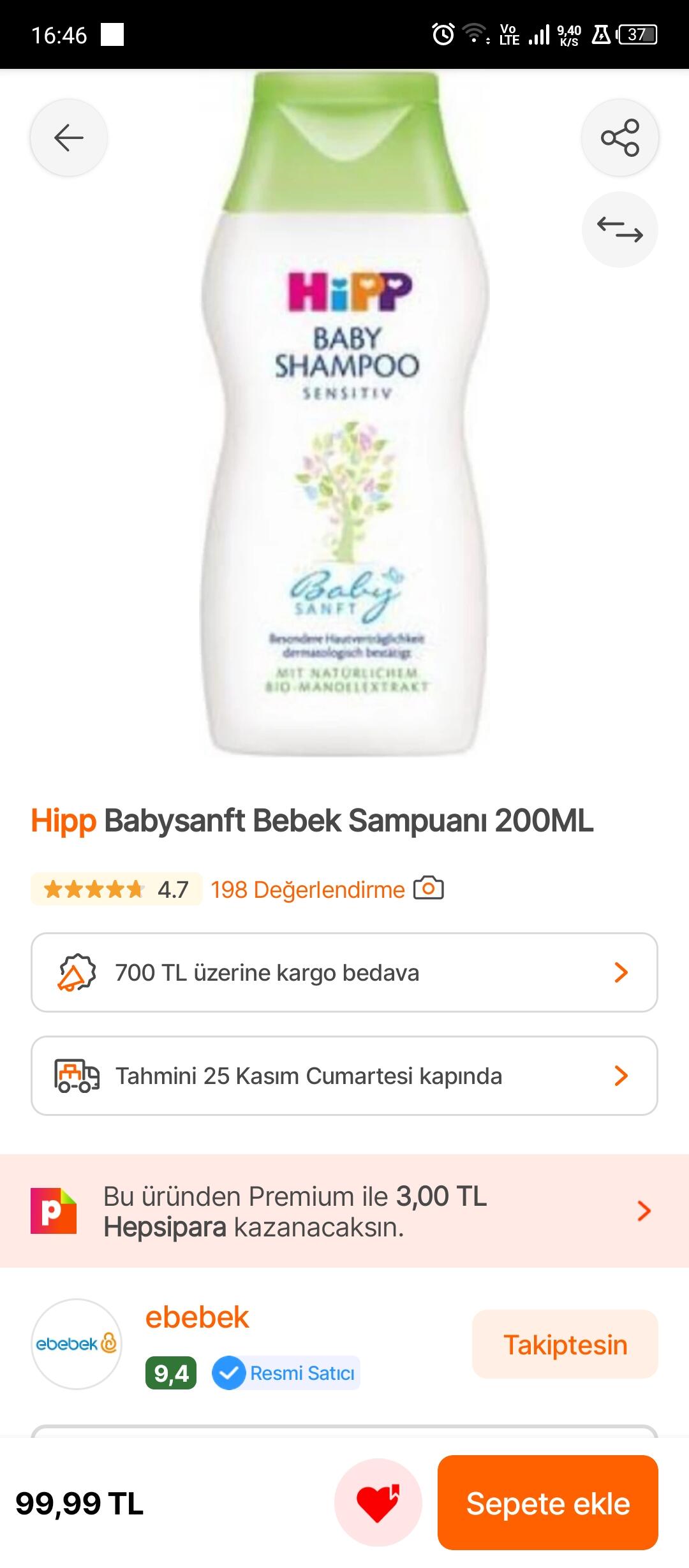Add to cart with Sepete ekle
Screen dimensions: 689x1568
coord(548,1503)
